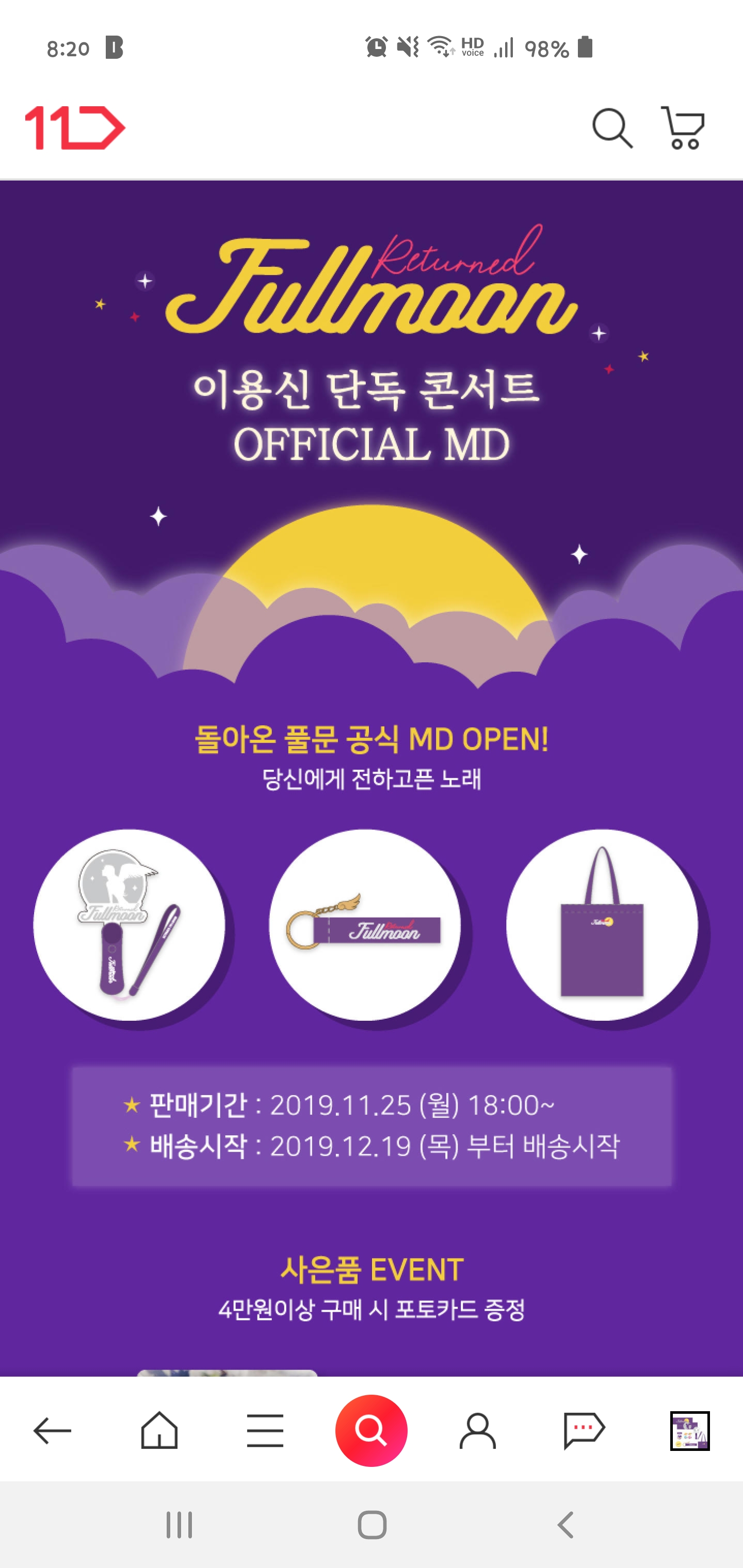The image size is (743, 1568).
Task: Open recent apps in system navigation
Action: pyautogui.click(x=179, y=1525)
